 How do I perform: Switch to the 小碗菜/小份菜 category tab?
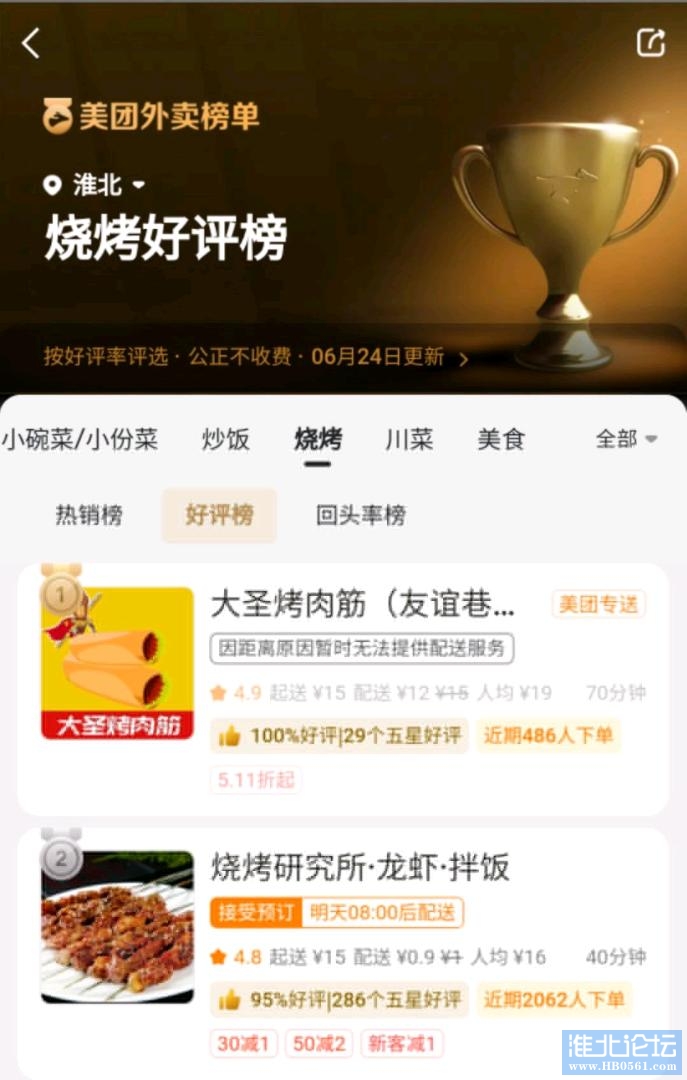[80, 439]
